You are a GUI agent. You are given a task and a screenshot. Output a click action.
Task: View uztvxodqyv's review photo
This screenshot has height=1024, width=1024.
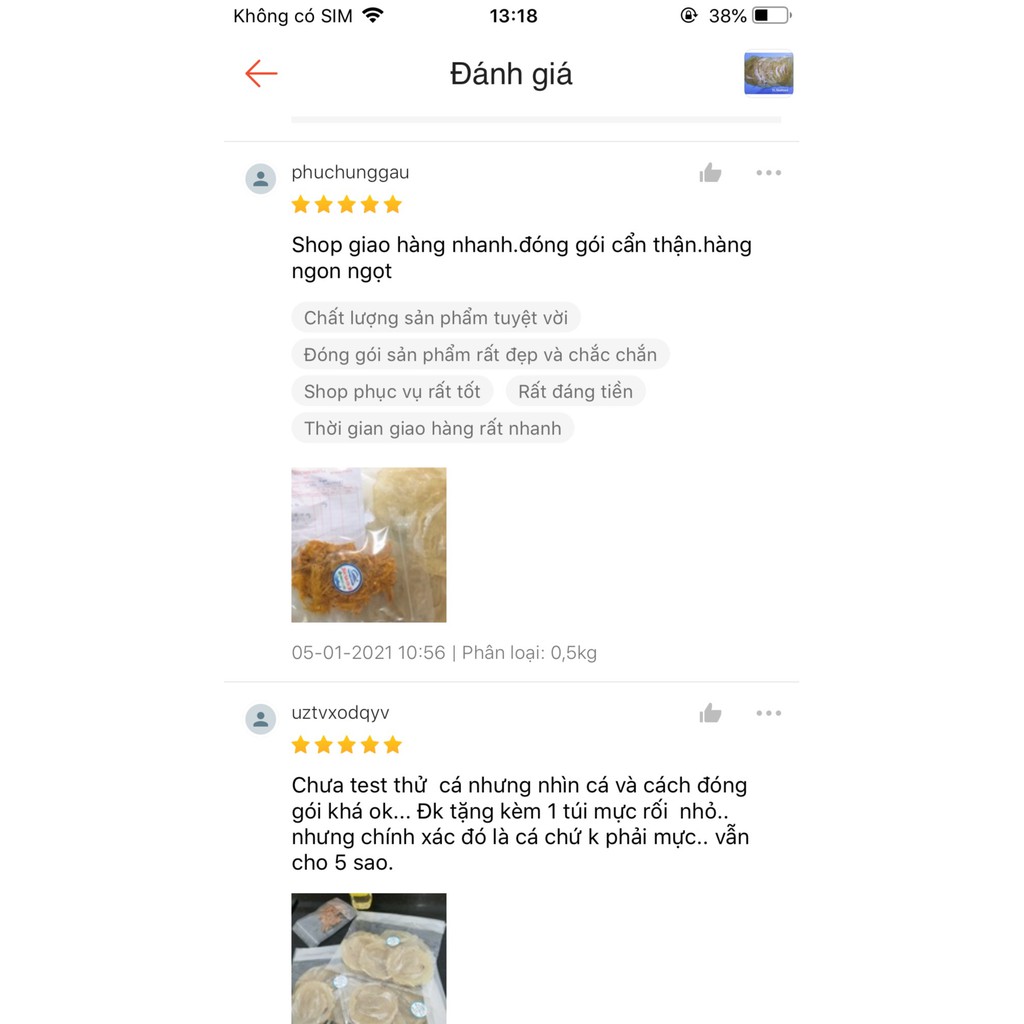point(369,958)
